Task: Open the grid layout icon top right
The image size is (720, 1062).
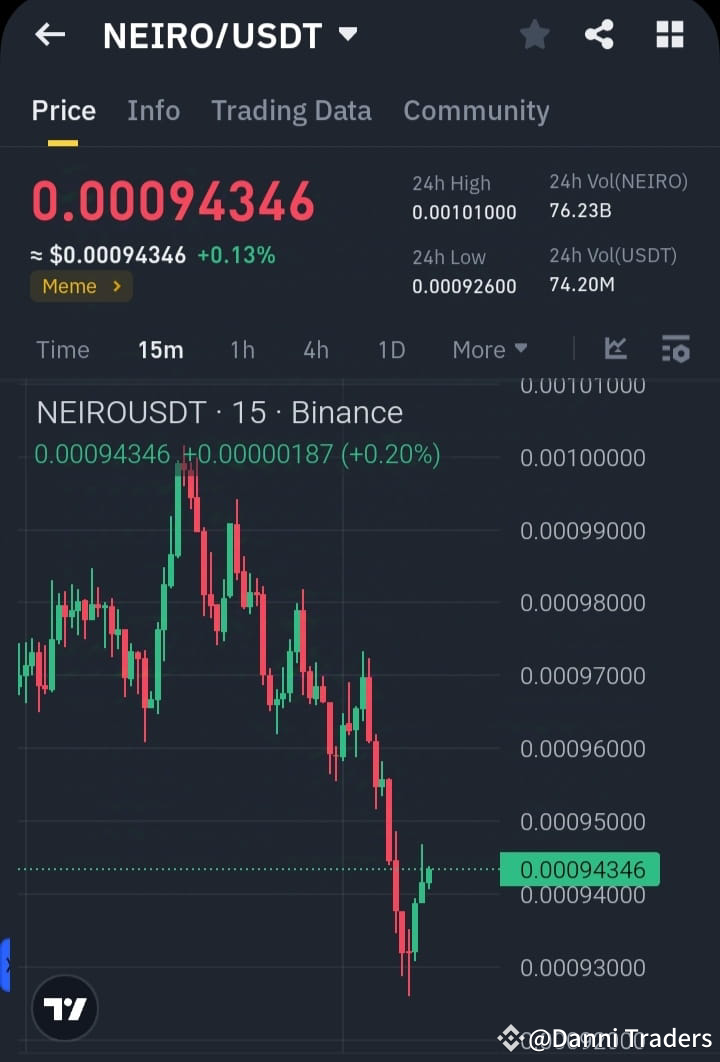Action: click(669, 34)
